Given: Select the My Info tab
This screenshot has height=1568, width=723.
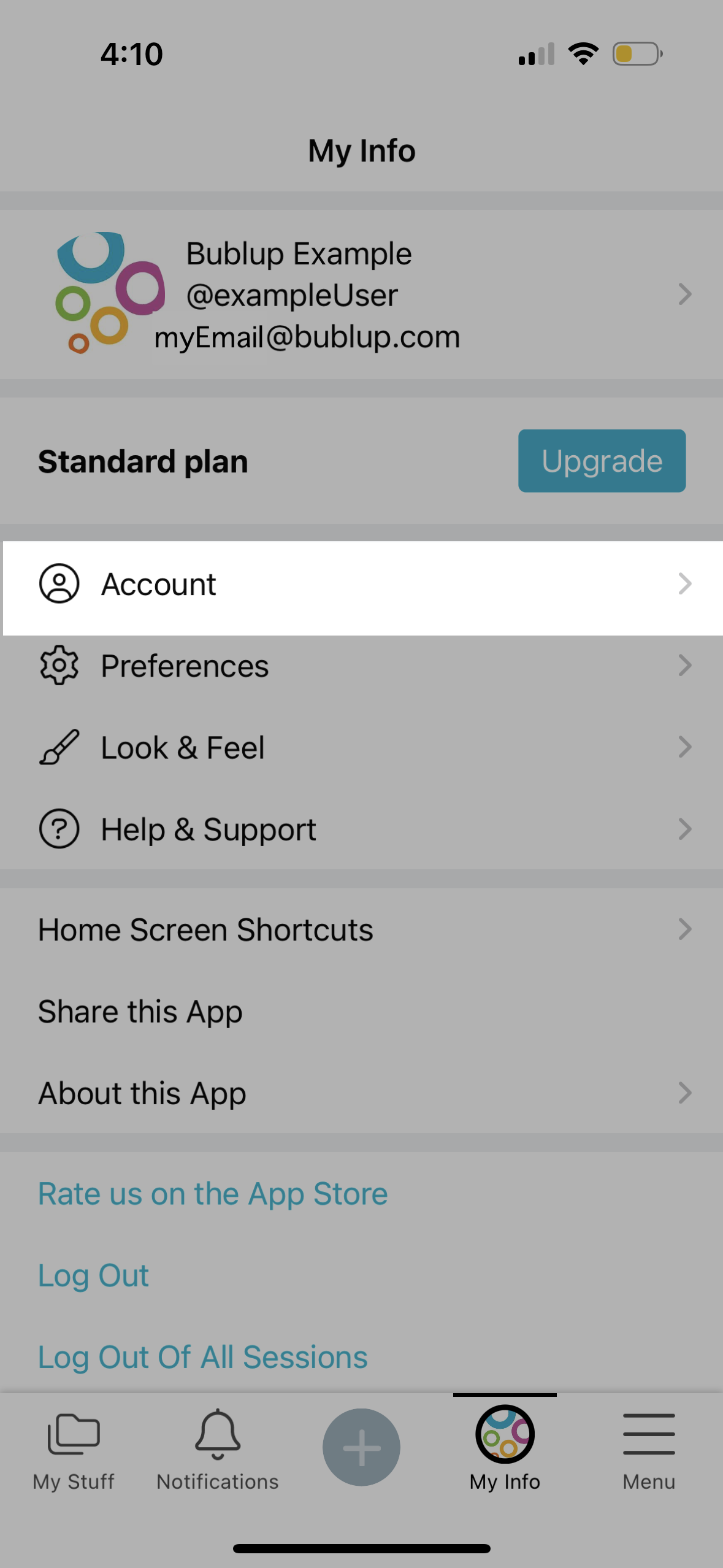Looking at the screenshot, I should coord(505,1449).
